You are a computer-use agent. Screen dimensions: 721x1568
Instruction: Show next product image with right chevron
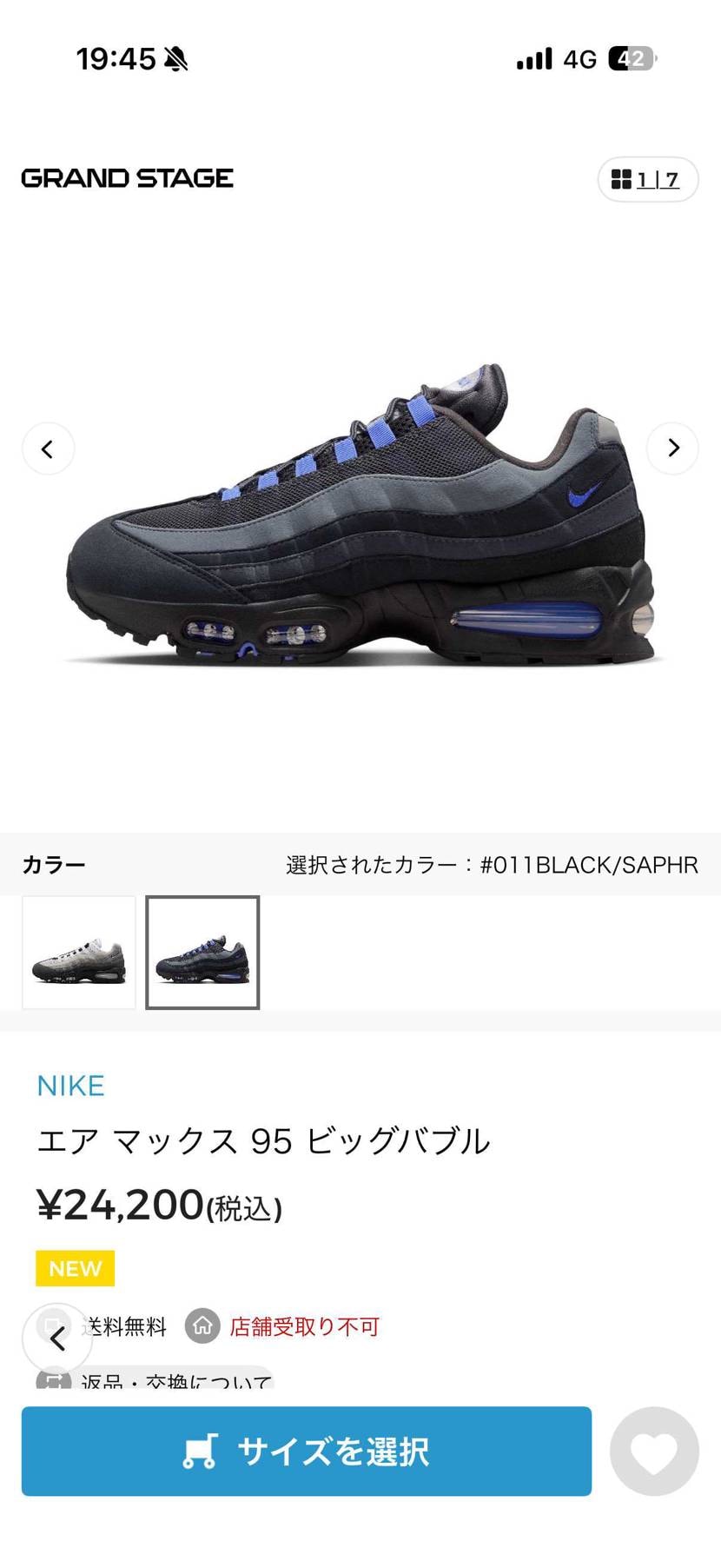click(x=671, y=448)
